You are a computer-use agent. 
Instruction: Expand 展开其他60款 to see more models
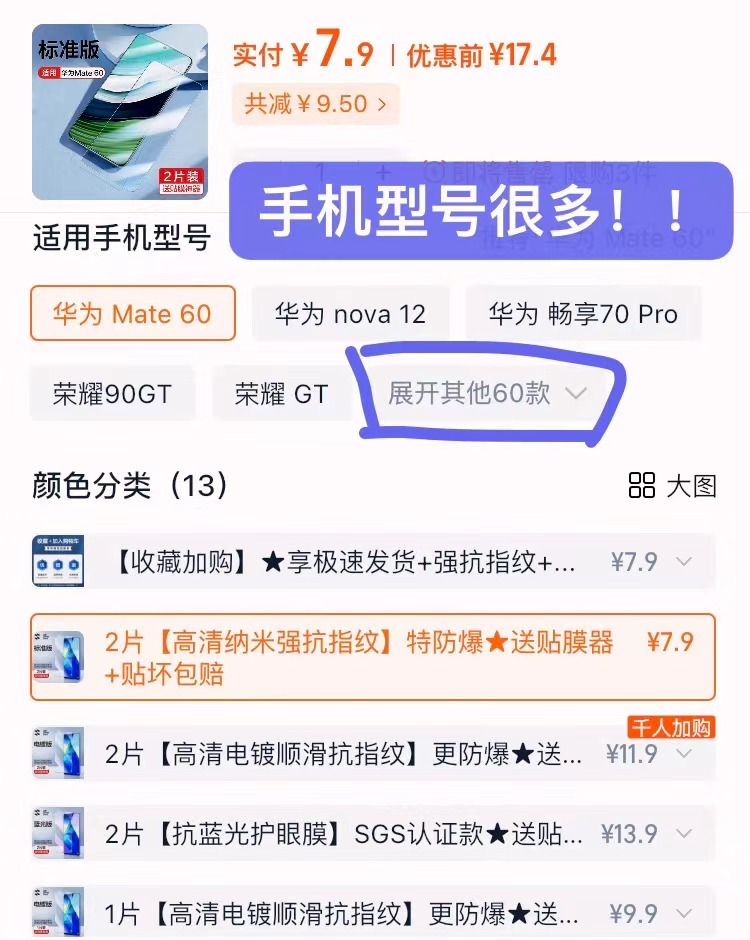[486, 393]
